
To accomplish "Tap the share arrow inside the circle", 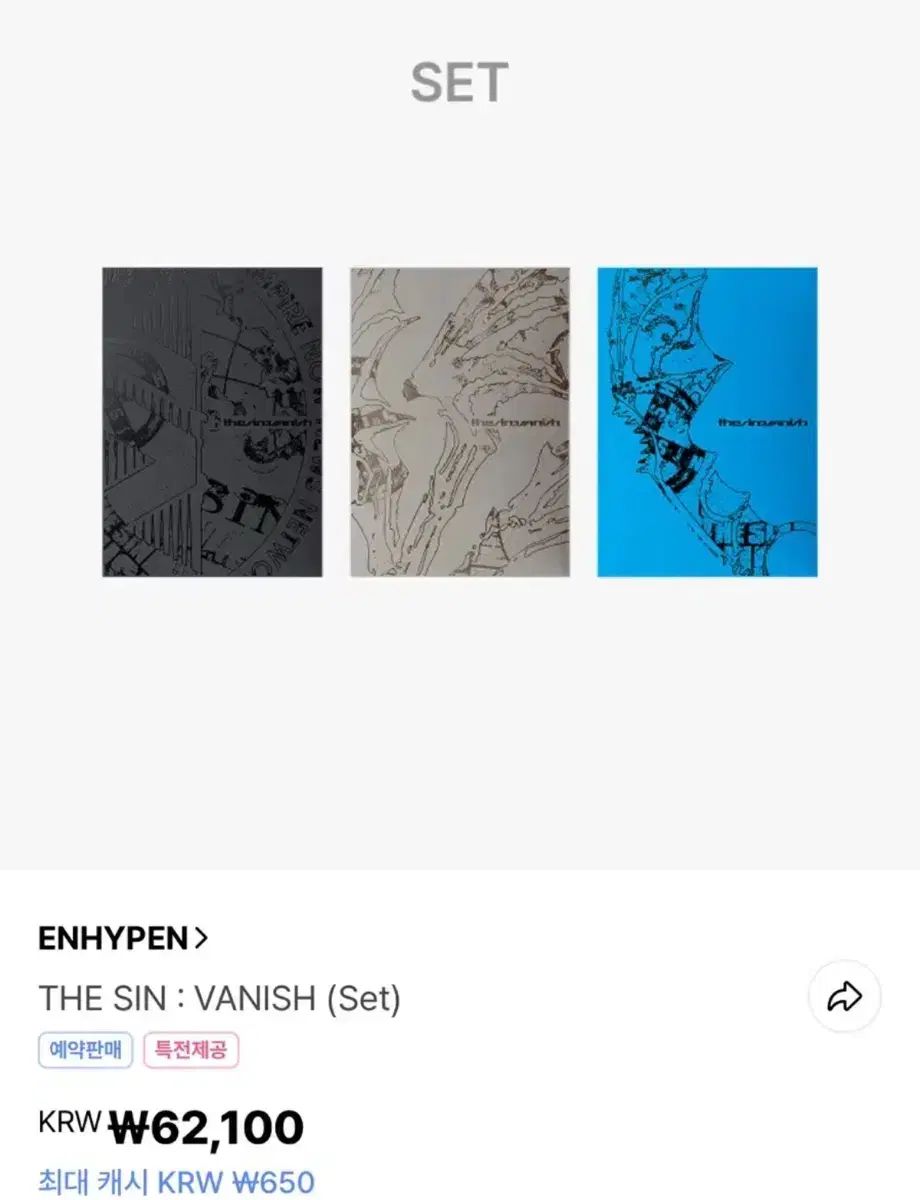I will pos(845,993).
